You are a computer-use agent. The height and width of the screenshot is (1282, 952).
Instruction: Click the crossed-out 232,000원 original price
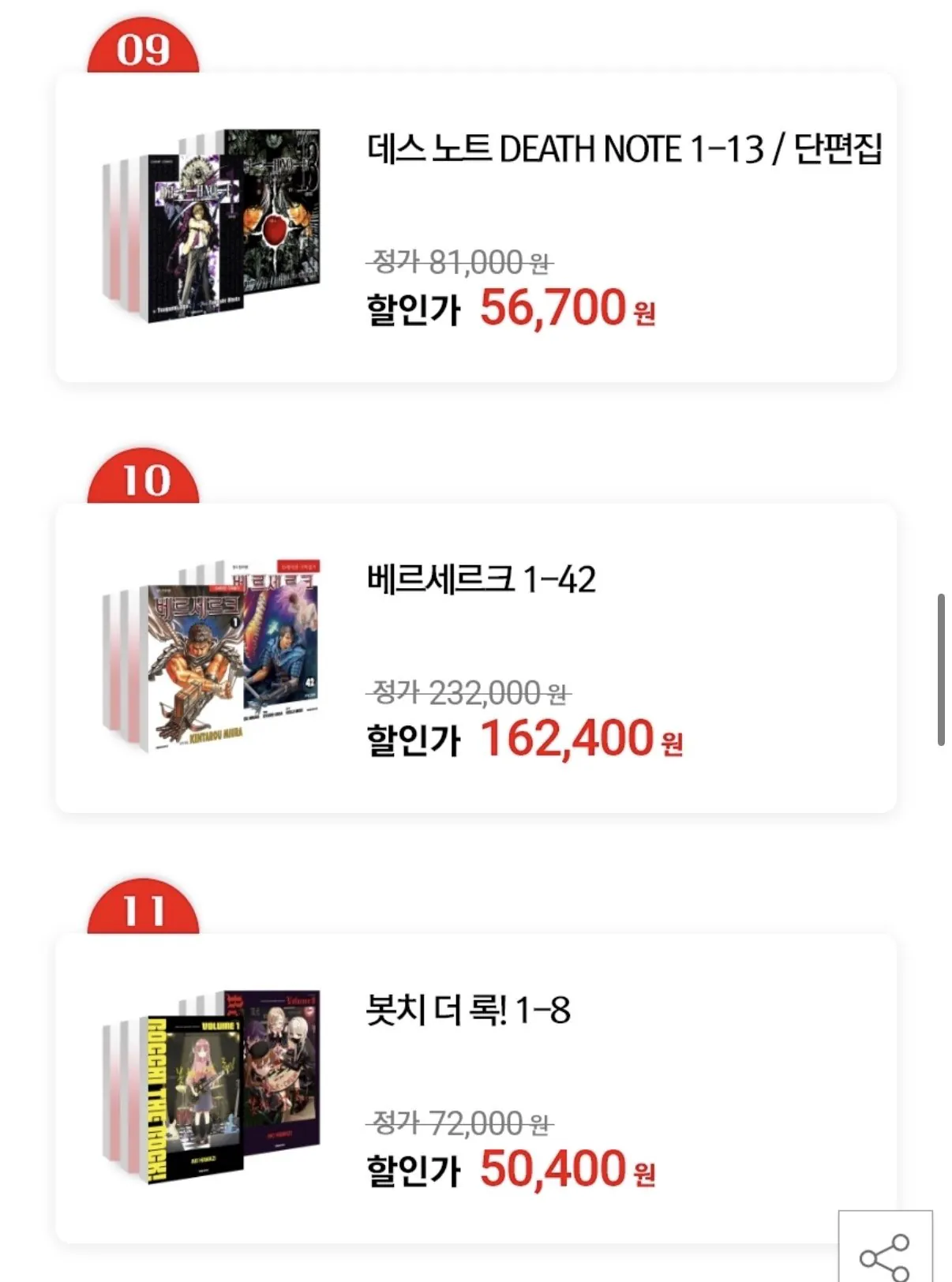pos(470,691)
